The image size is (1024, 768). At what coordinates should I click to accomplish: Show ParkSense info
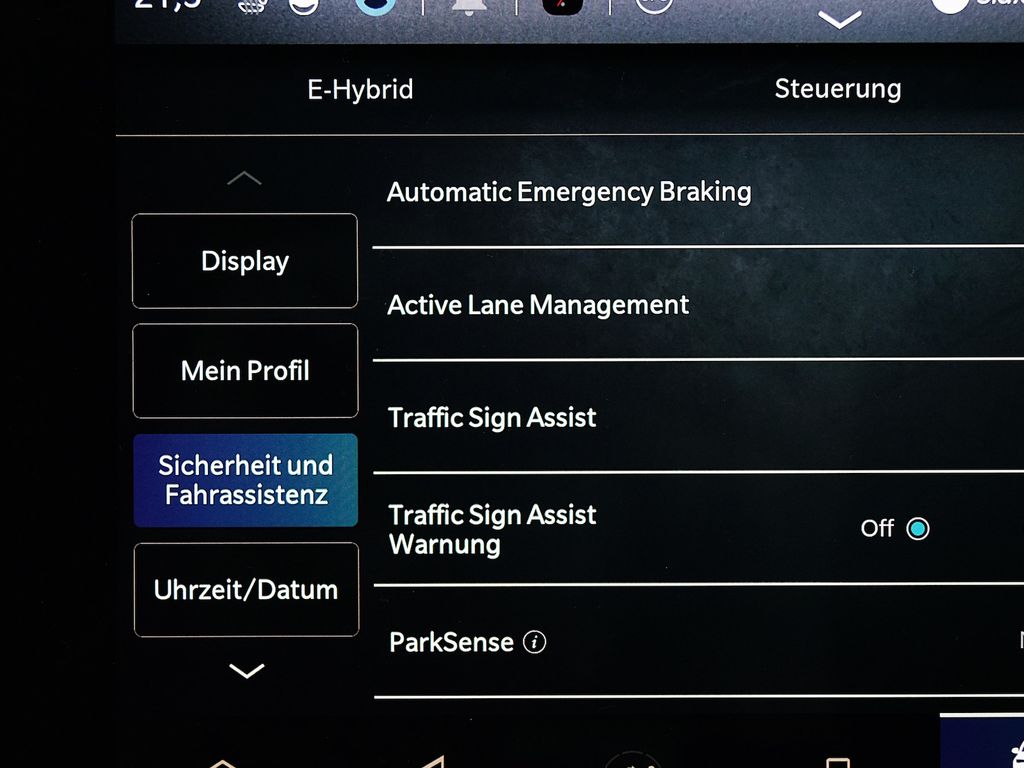click(x=535, y=642)
